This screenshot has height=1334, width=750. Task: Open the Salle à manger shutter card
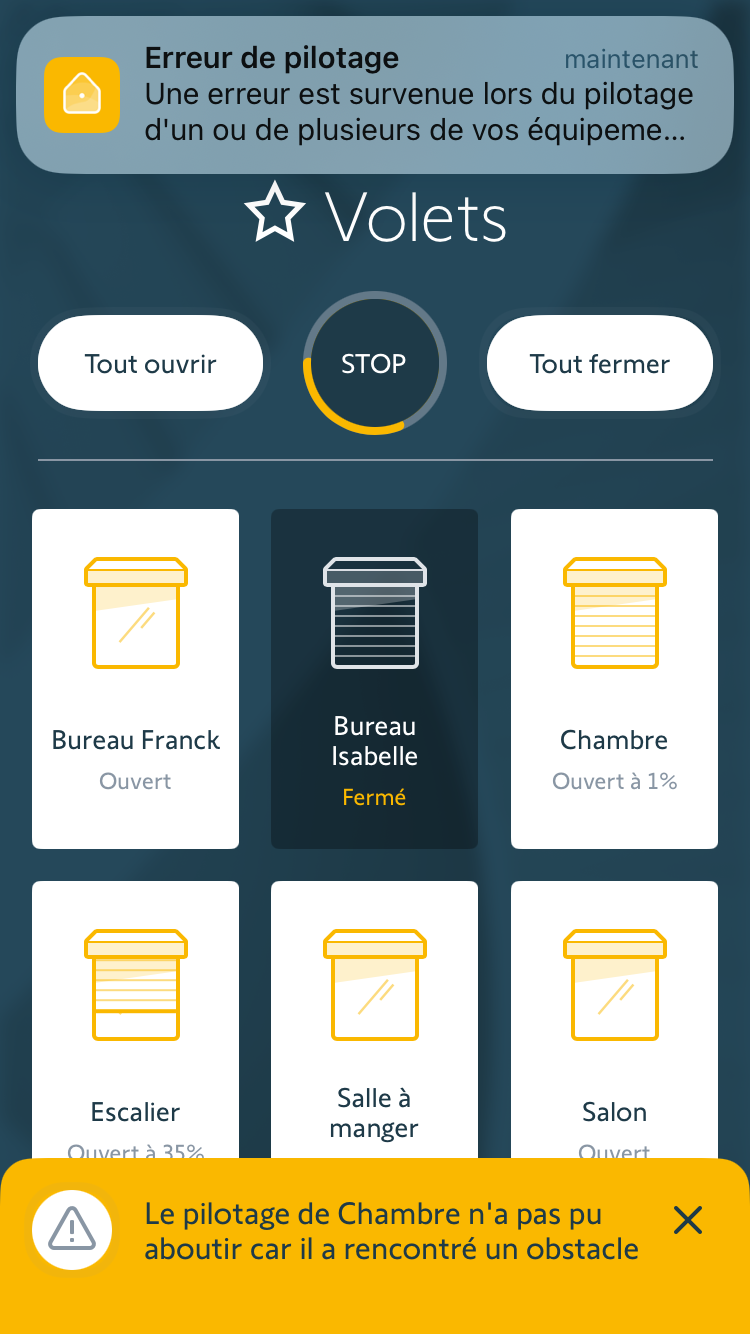click(375, 1020)
